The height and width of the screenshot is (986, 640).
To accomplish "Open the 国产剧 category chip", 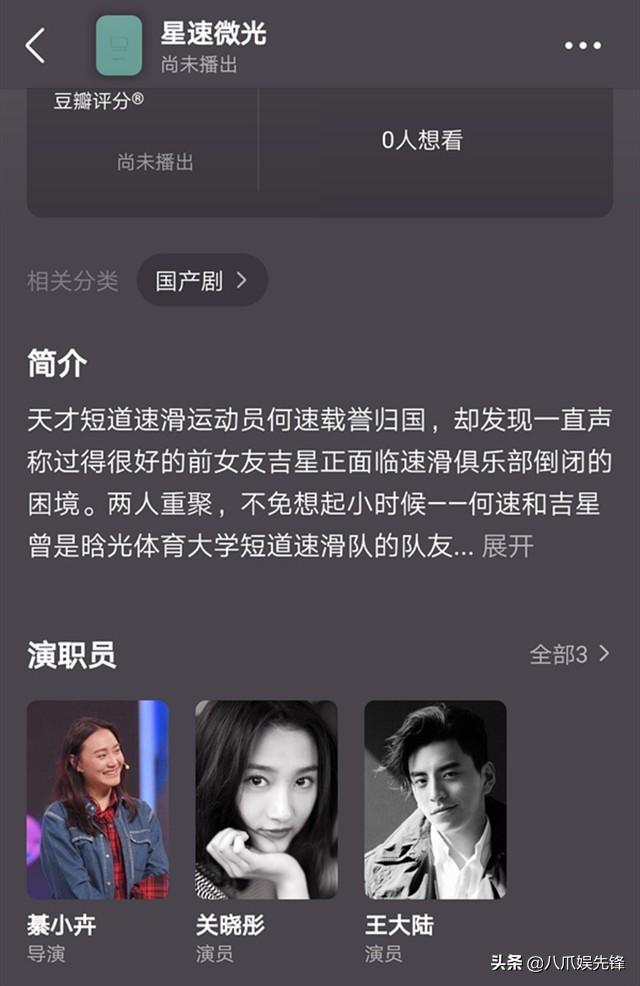I will pyautogui.click(x=202, y=281).
